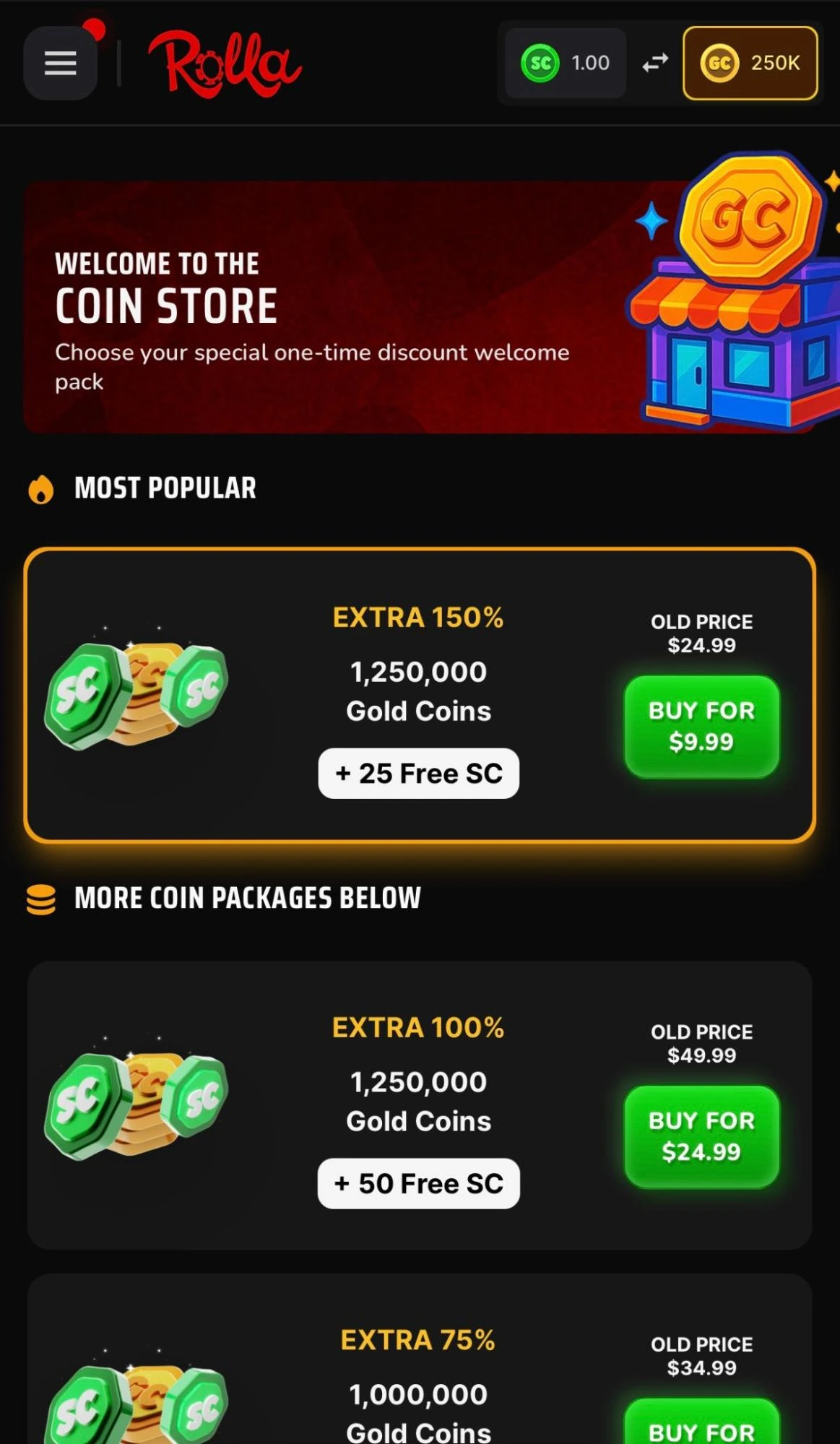The image size is (840, 1444).
Task: Open the Extra 75% package card
Action: (419, 1372)
